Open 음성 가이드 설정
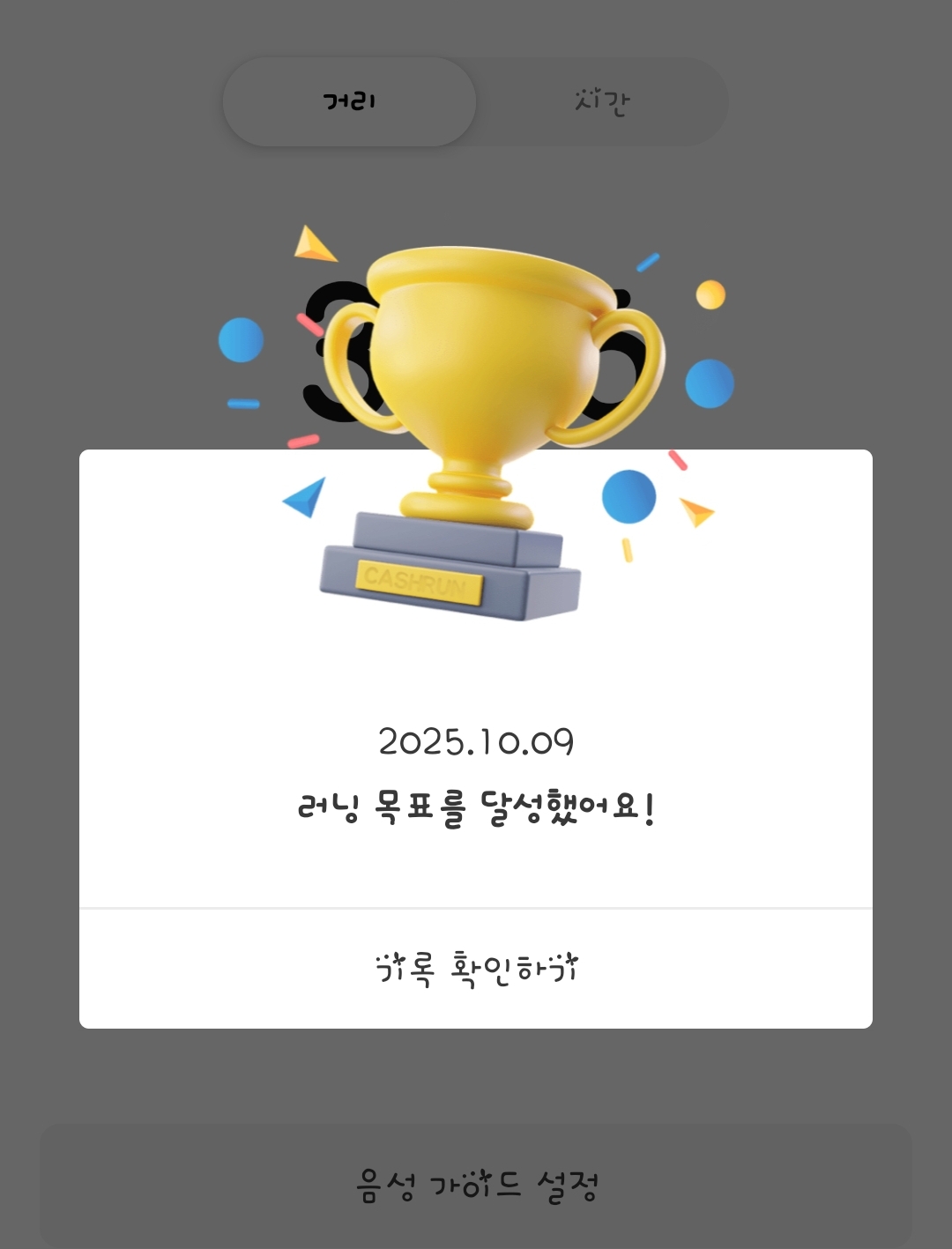Image resolution: width=952 pixels, height=1249 pixels. tap(476, 1185)
